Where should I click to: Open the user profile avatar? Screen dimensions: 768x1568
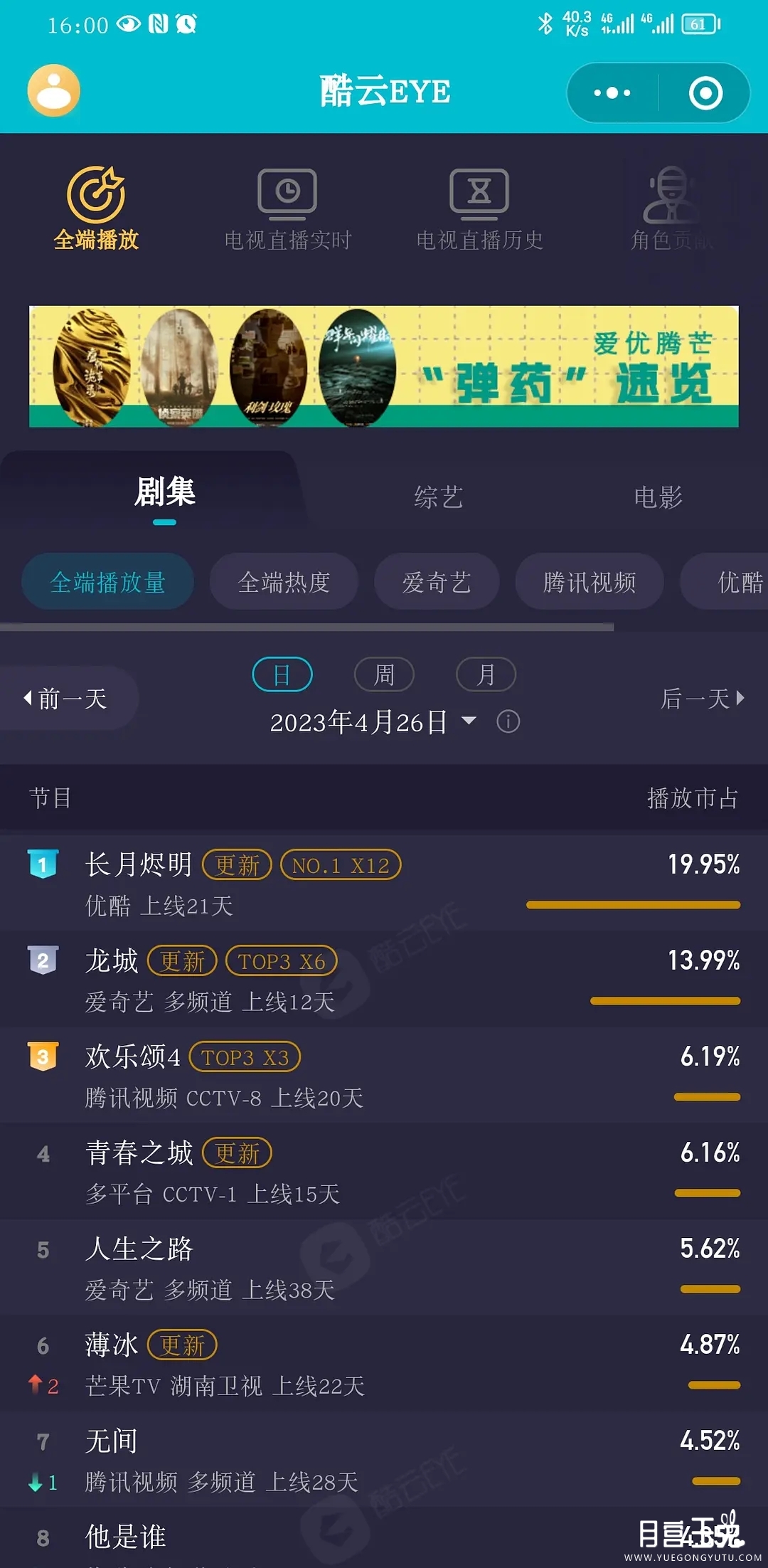point(53,91)
